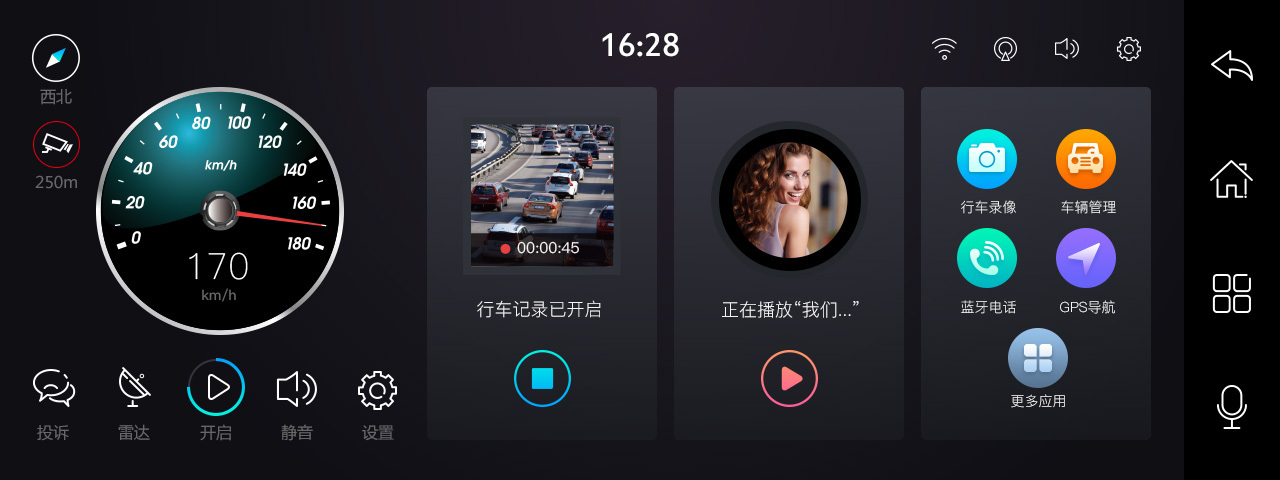The width and height of the screenshot is (1280, 480).
Task: Open 更多应用 more apps
Action: pos(1037,358)
